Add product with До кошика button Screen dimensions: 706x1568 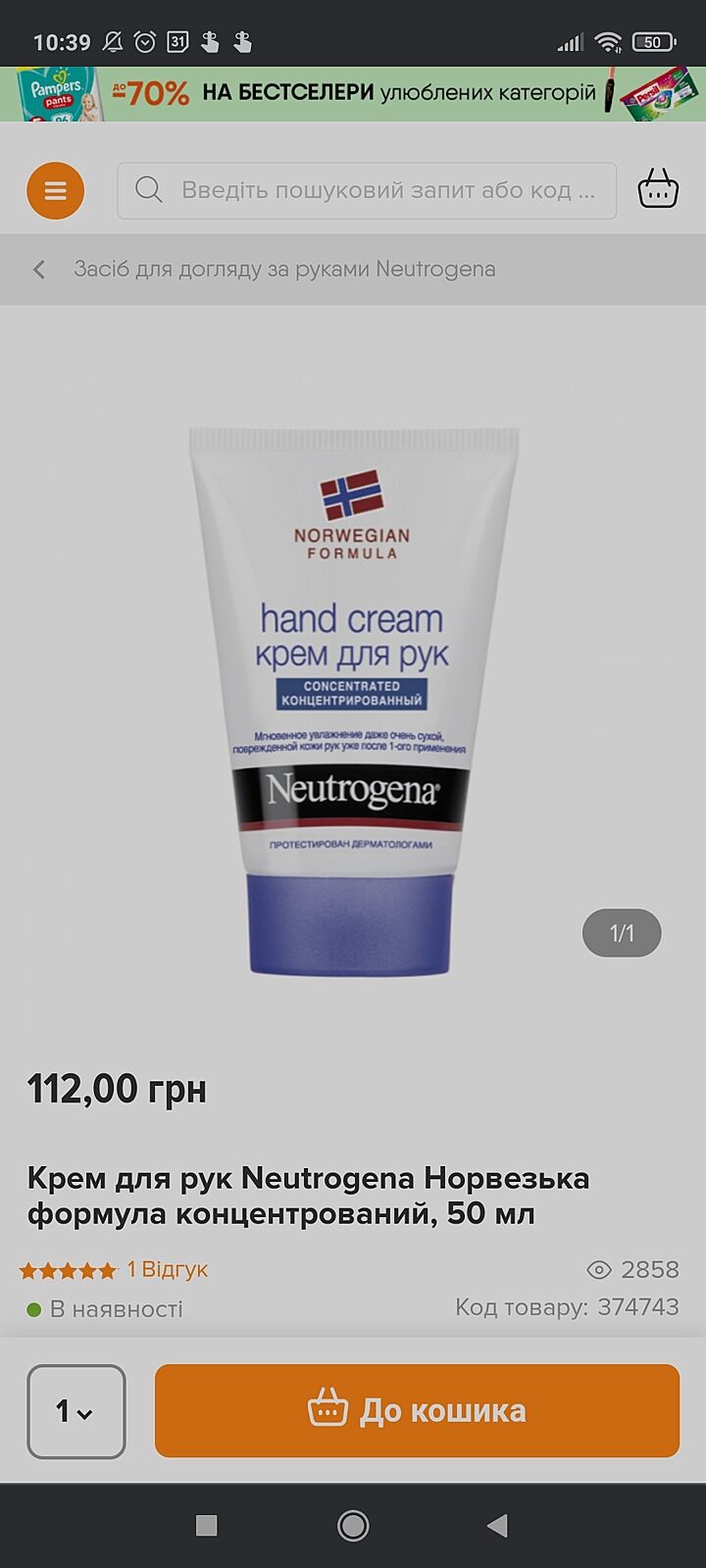[417, 1411]
